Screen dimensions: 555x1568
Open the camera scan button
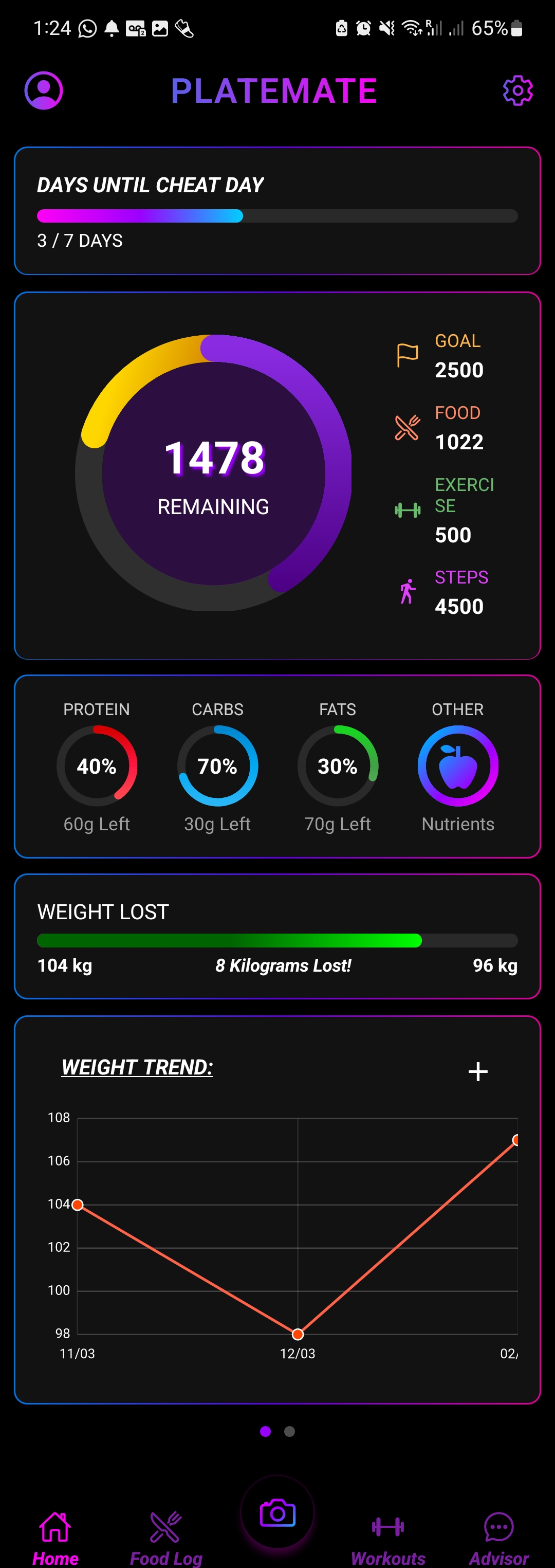[277, 1512]
